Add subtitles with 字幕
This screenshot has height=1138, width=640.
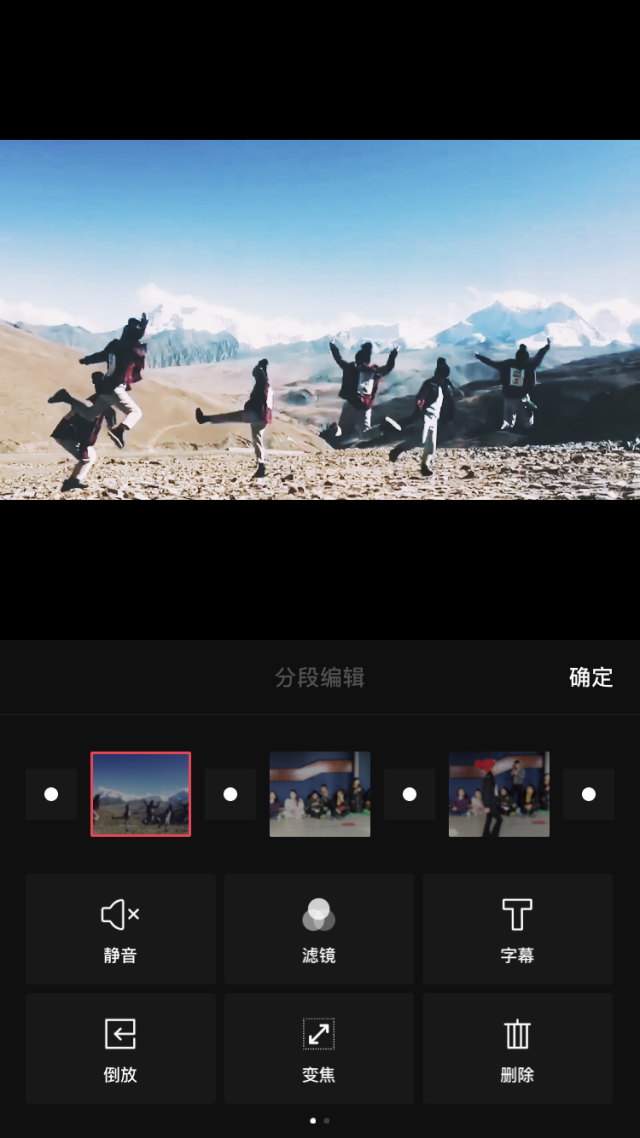(517, 929)
